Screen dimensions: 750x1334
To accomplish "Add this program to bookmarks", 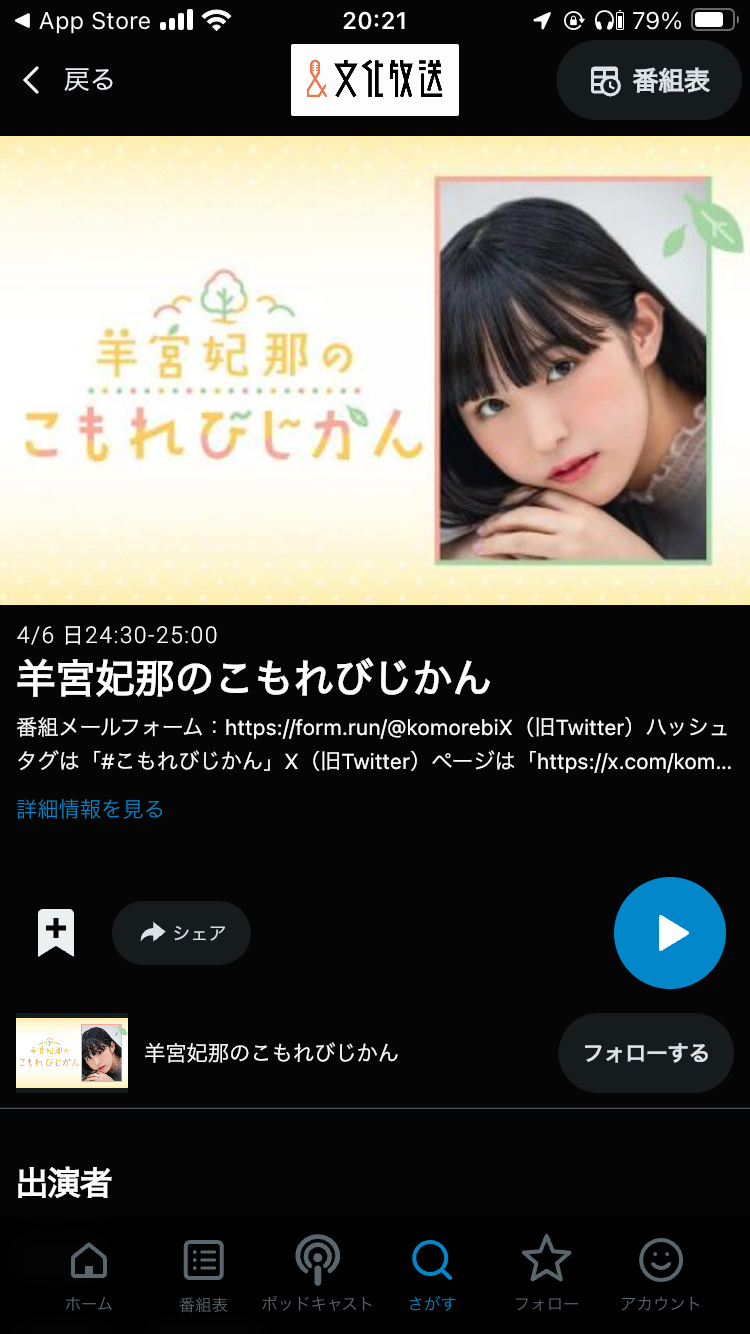I will [56, 932].
